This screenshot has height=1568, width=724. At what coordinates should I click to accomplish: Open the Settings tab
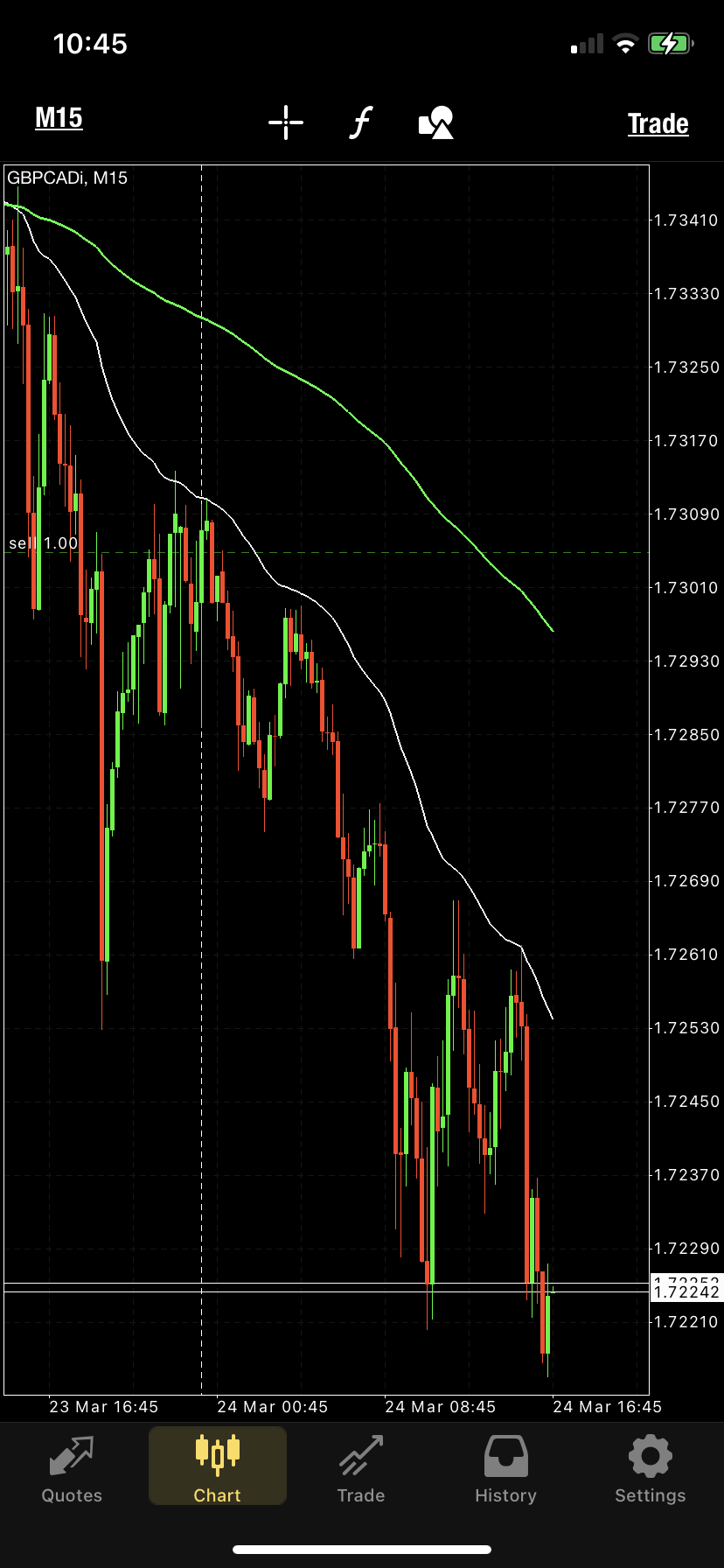[x=650, y=1468]
